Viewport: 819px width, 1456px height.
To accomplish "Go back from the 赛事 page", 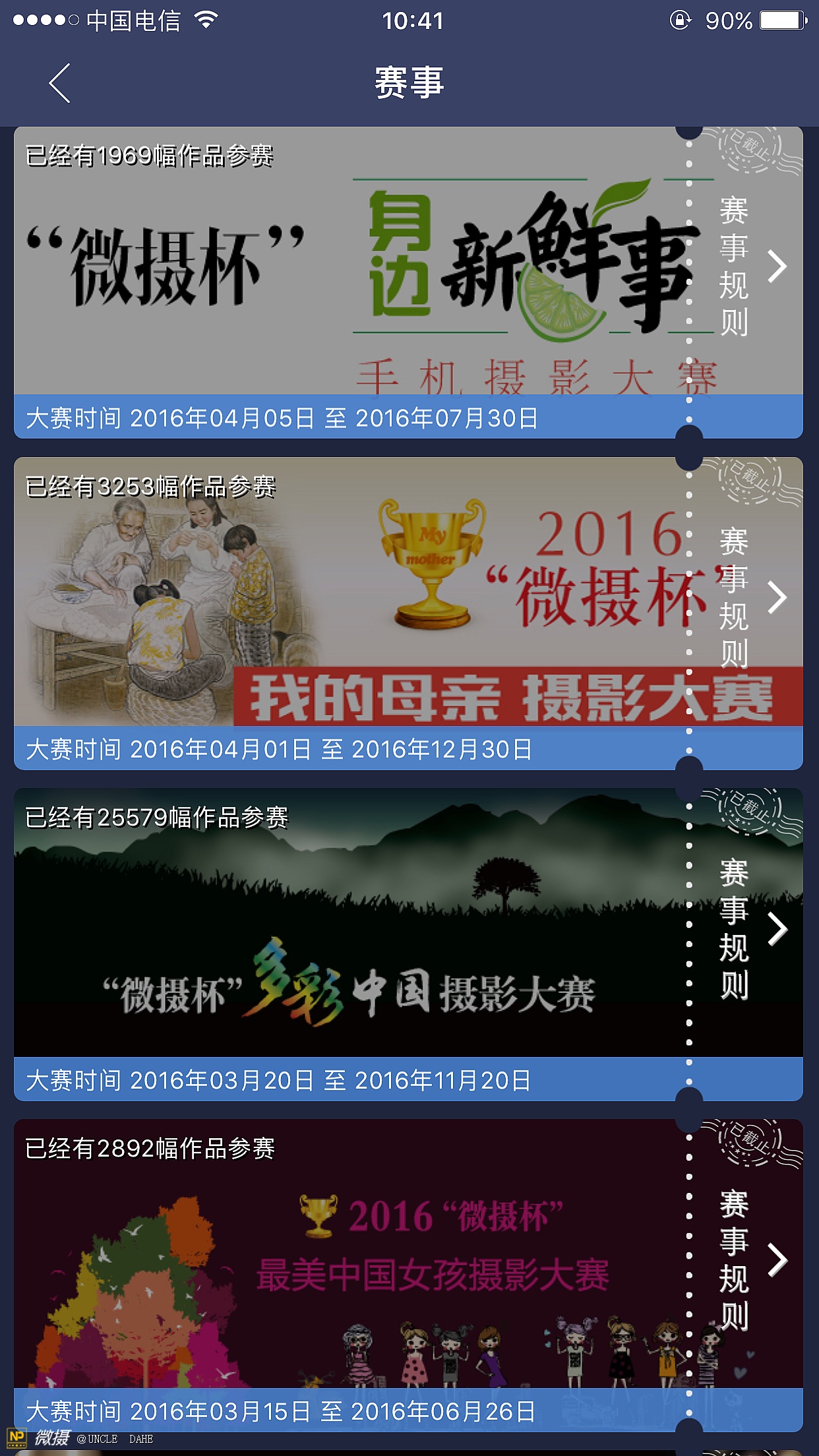I will click(59, 83).
